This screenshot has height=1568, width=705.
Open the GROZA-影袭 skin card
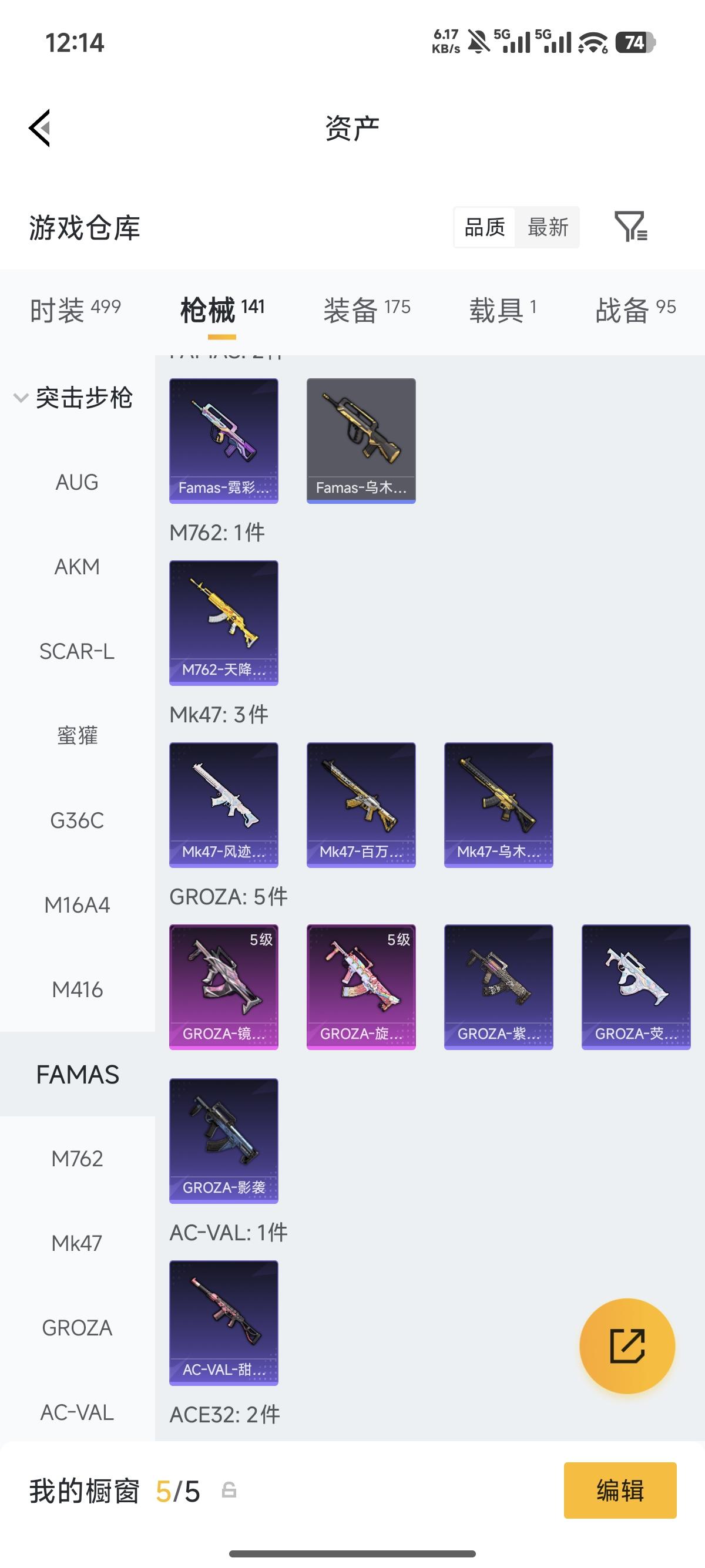click(224, 1140)
